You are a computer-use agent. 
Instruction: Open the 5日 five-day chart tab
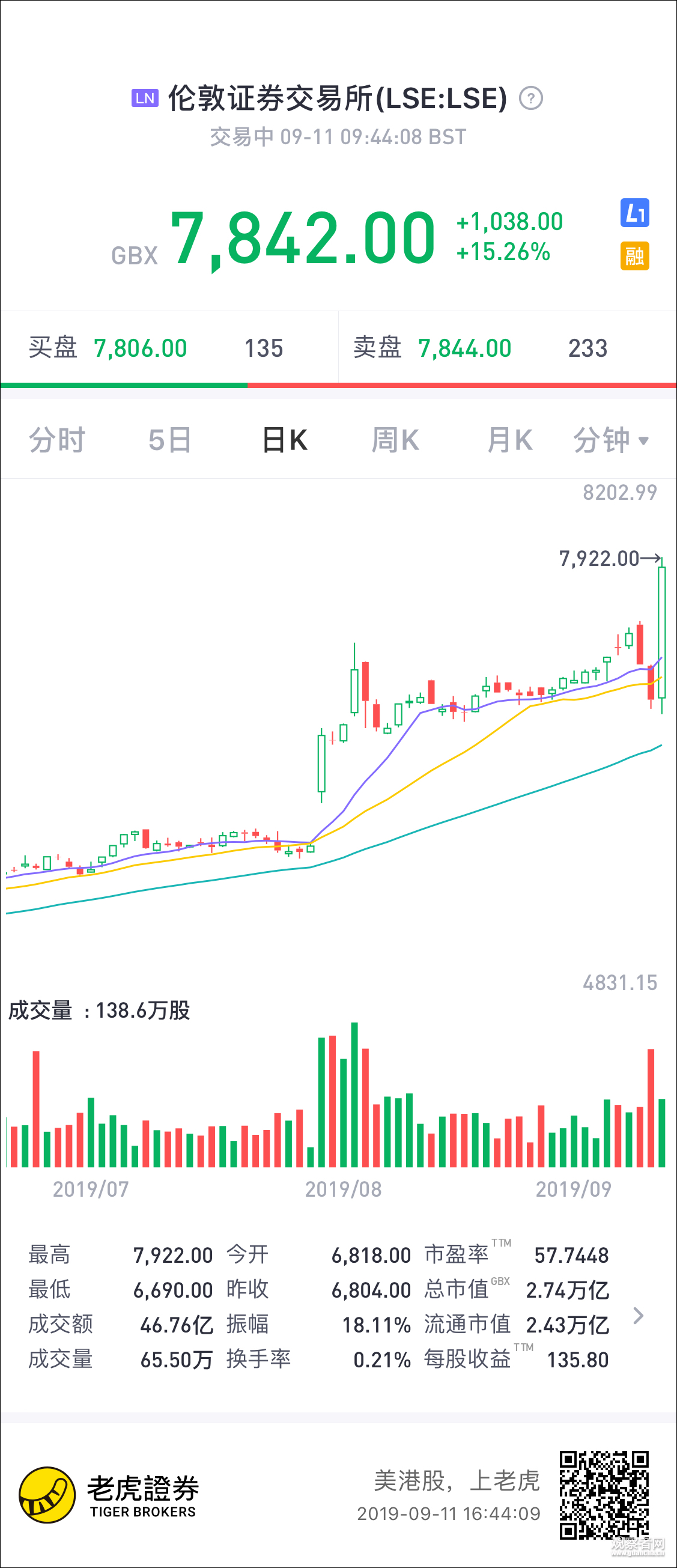pos(171,440)
